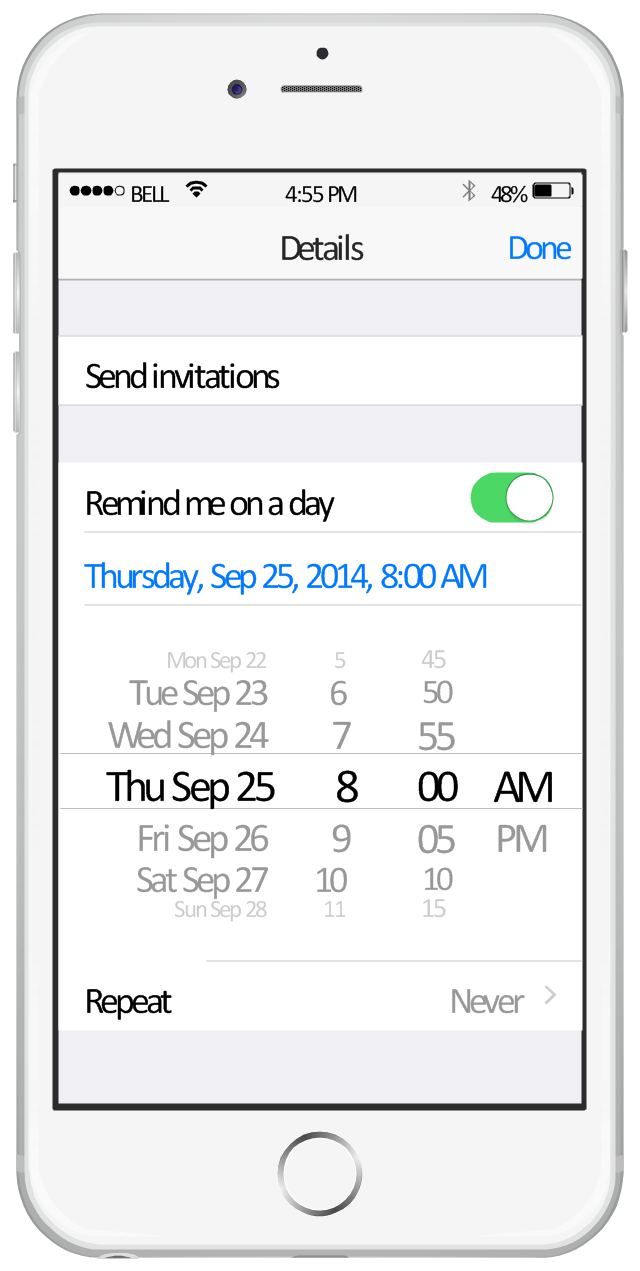
Task: Switch the picker to PM
Action: coord(522,839)
